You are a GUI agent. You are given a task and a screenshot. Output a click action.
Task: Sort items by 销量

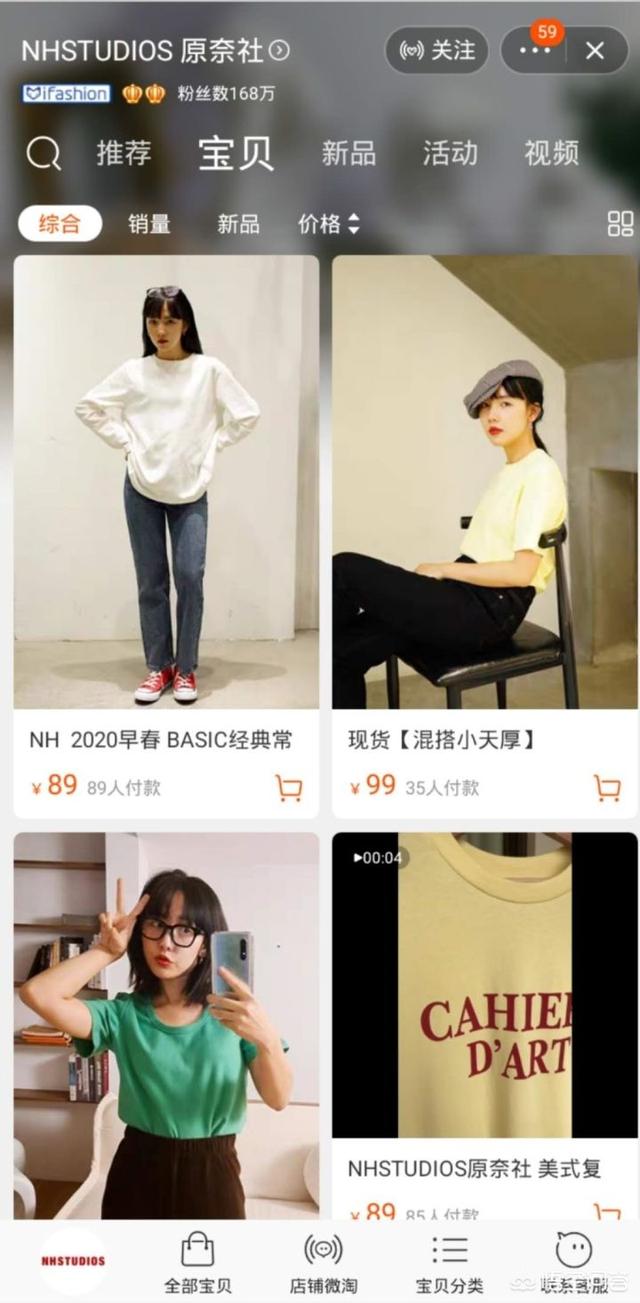(x=149, y=224)
